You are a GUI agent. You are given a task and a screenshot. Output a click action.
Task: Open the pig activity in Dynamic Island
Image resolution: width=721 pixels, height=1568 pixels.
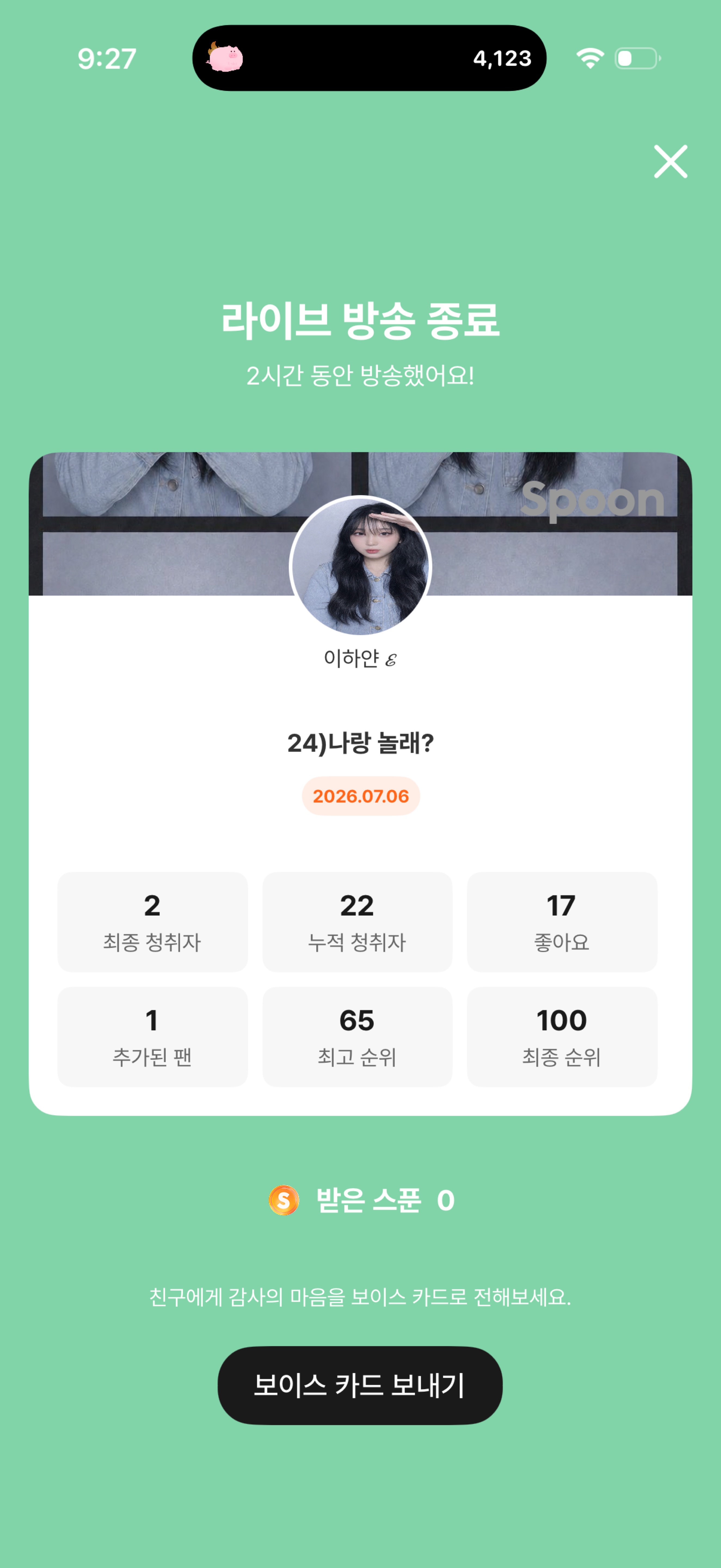(x=225, y=58)
